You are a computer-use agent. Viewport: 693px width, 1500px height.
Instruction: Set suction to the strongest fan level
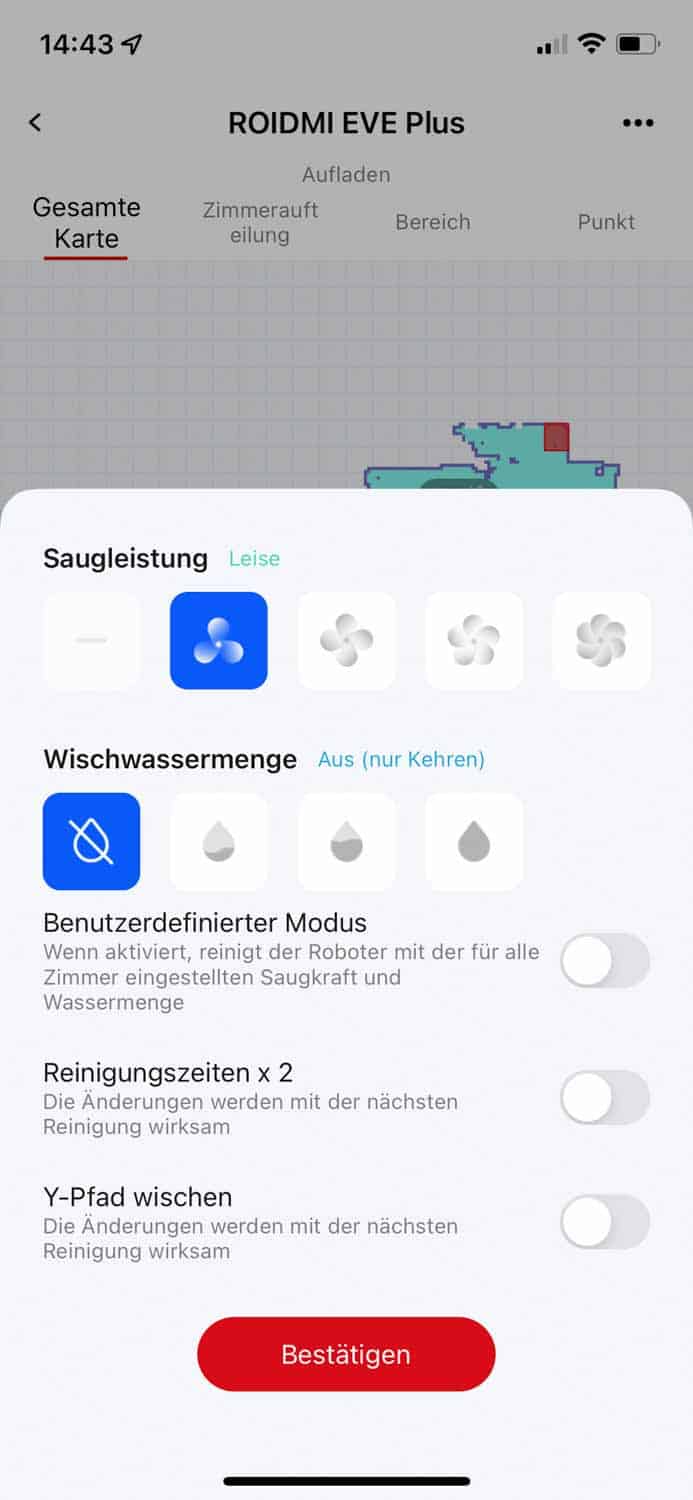(x=601, y=640)
